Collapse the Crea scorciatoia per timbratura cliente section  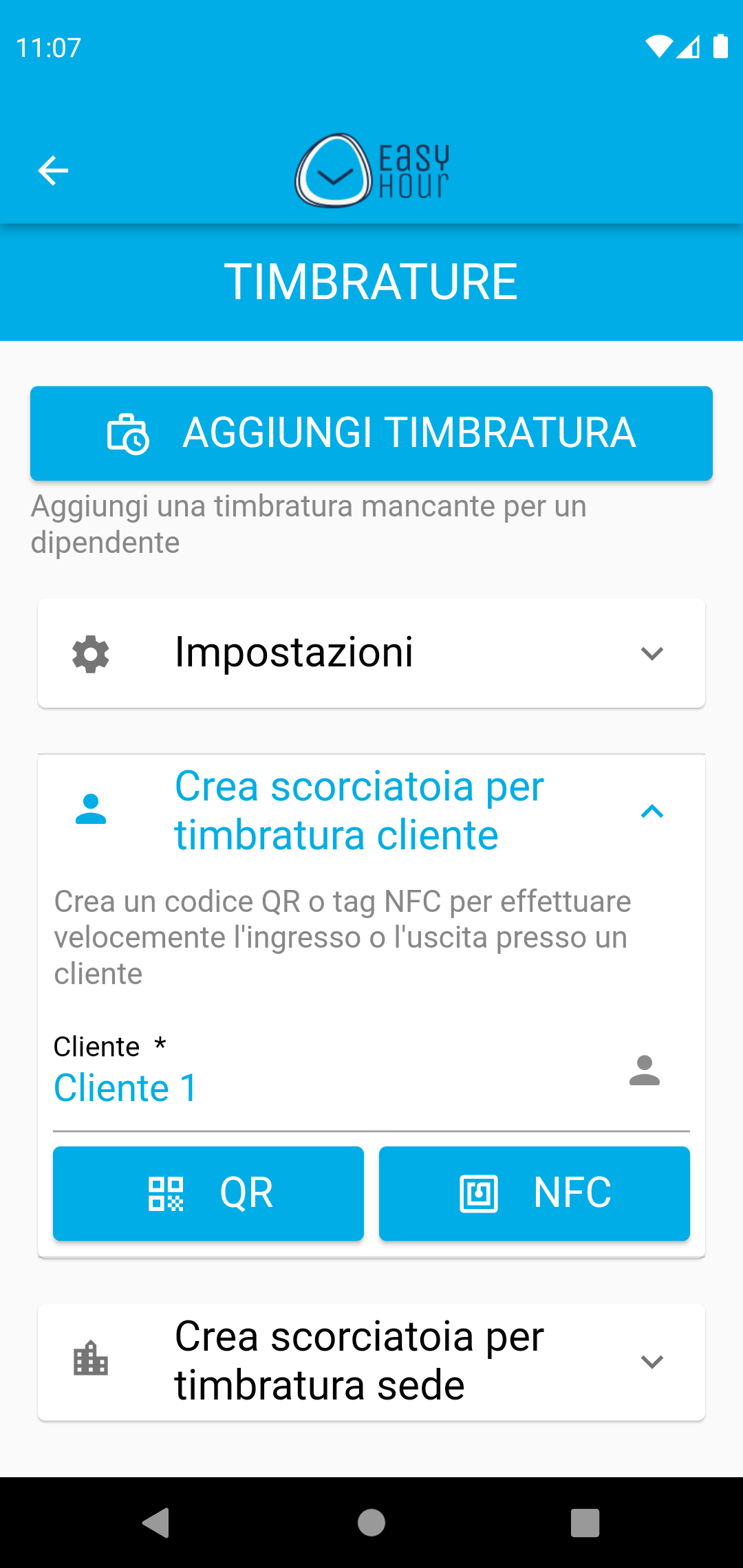click(371, 811)
